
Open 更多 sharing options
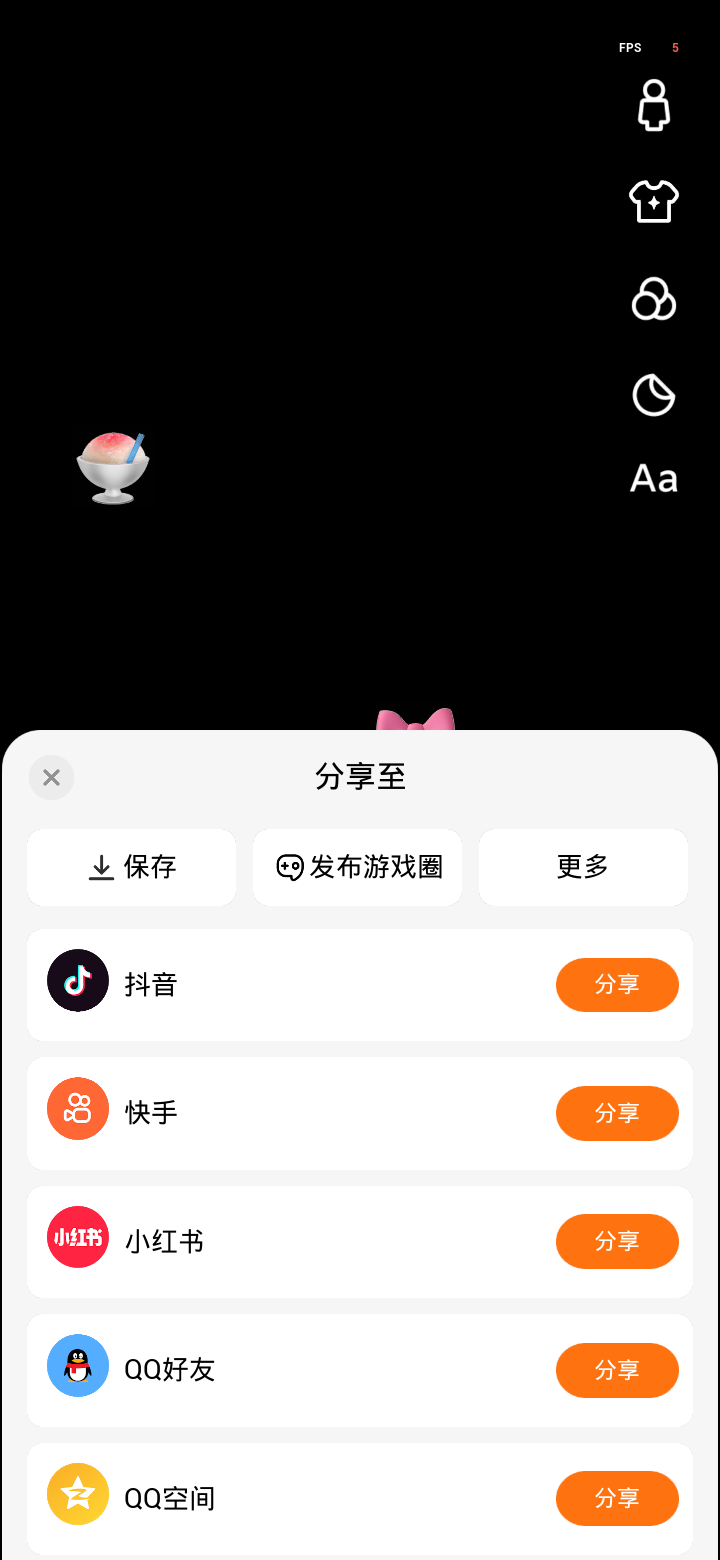point(583,867)
